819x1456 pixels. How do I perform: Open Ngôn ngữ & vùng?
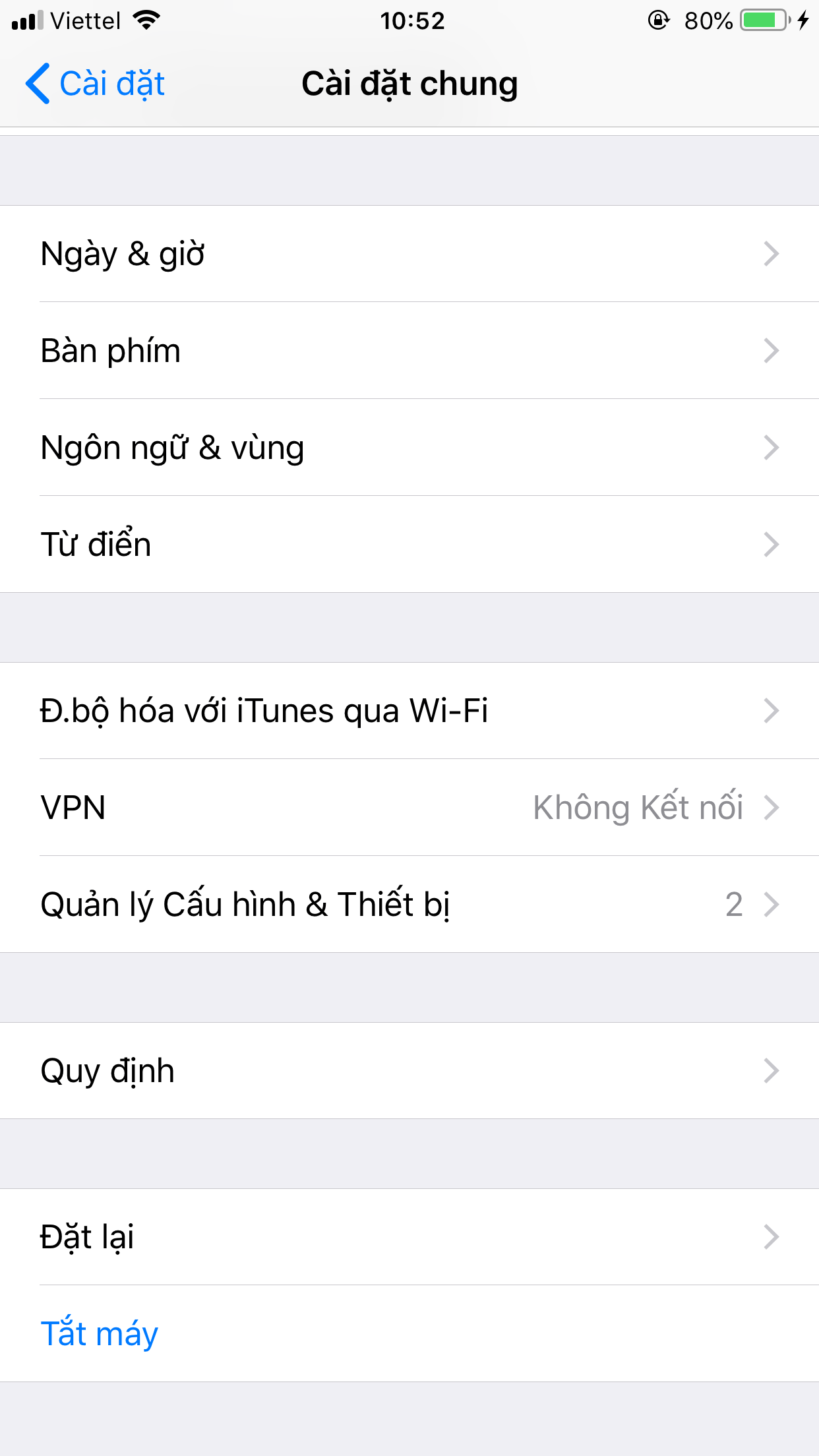[409, 448]
